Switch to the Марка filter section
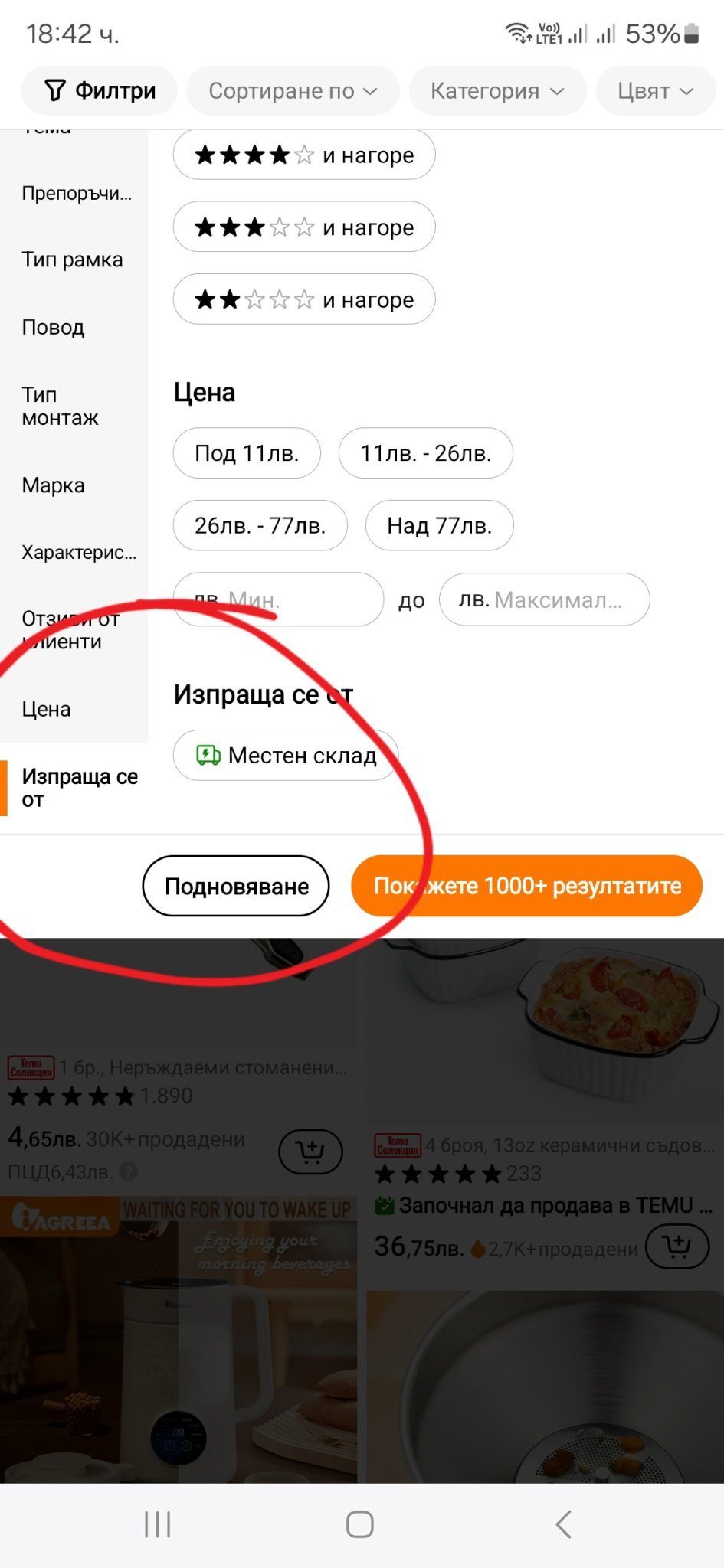724x1568 pixels. [x=54, y=485]
